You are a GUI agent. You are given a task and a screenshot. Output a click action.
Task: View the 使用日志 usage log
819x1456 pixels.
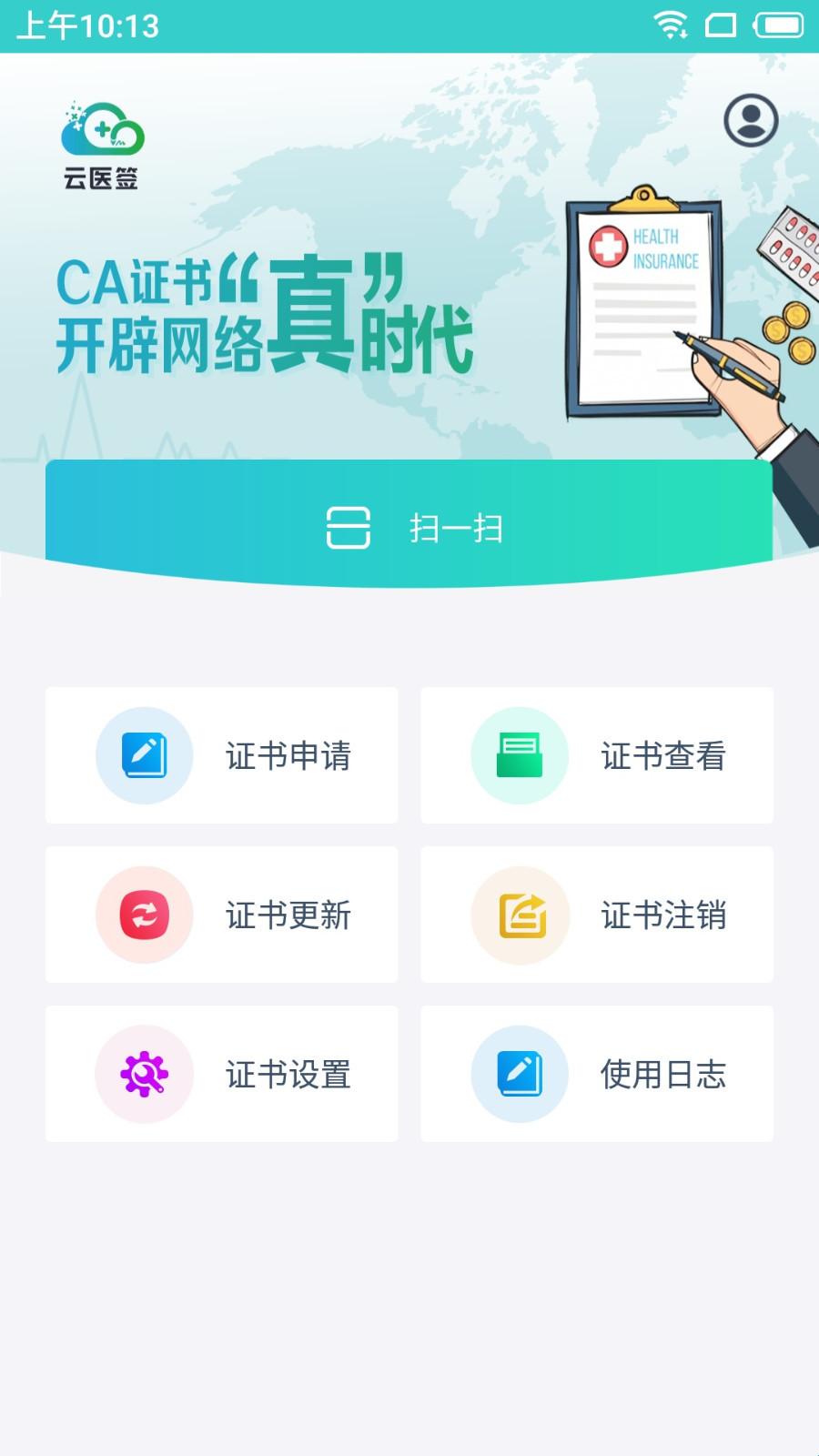(x=597, y=1074)
